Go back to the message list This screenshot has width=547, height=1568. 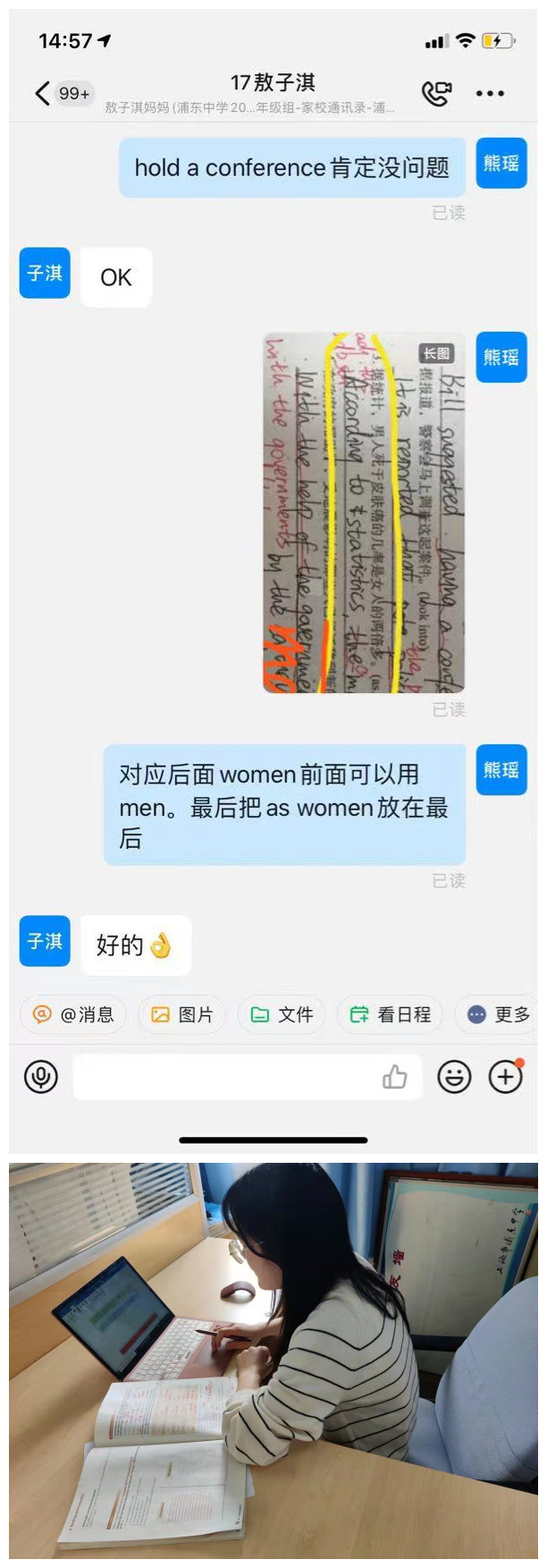click(x=42, y=93)
